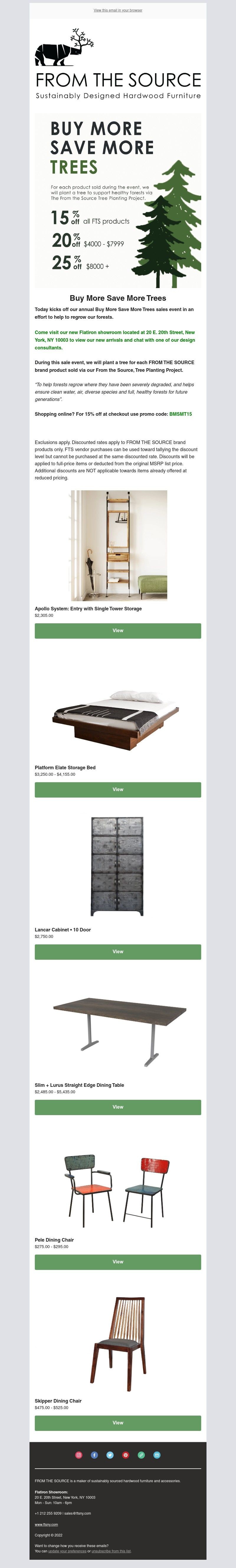Open View this email in your browser link
This screenshot has height=1568, width=236.
coord(117,10)
